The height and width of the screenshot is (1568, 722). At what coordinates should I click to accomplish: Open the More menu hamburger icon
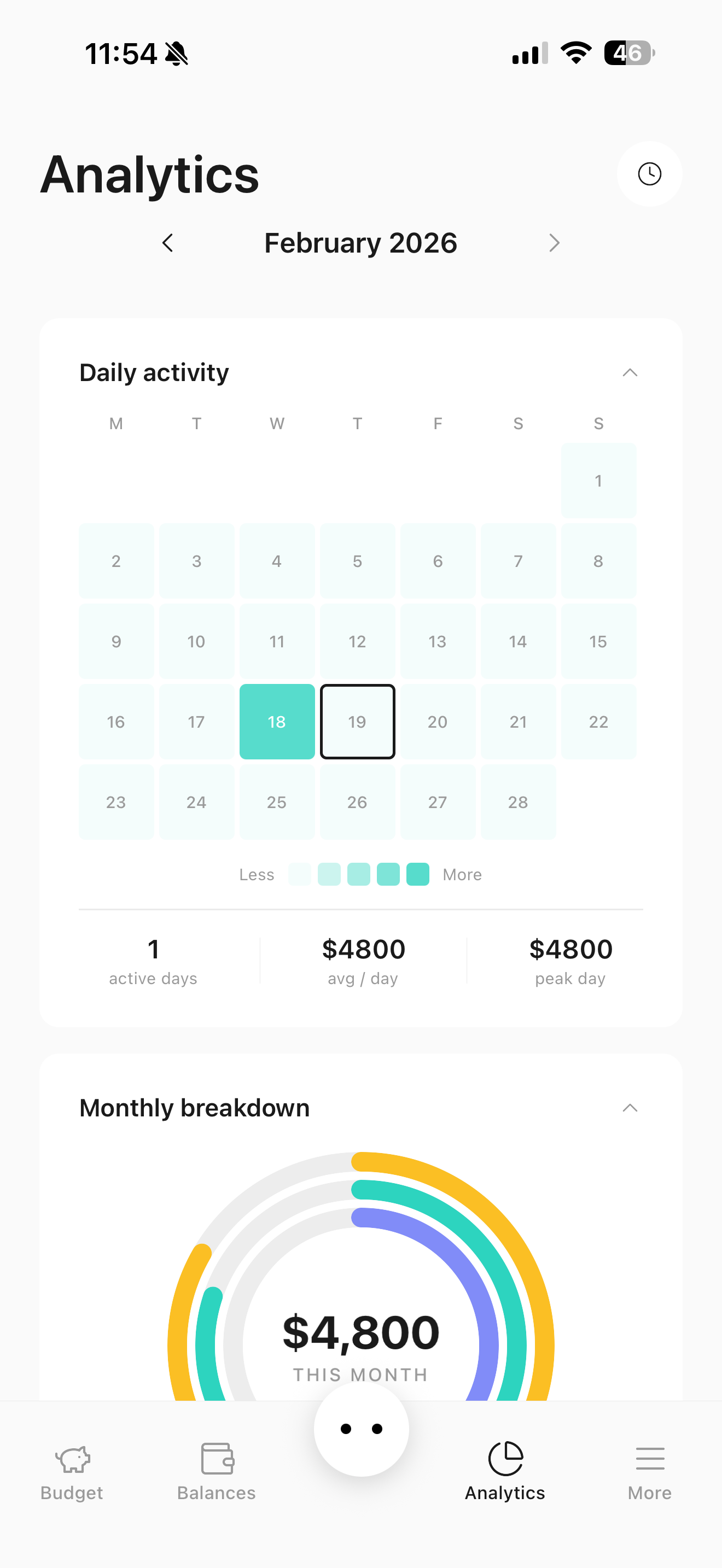click(650, 1459)
